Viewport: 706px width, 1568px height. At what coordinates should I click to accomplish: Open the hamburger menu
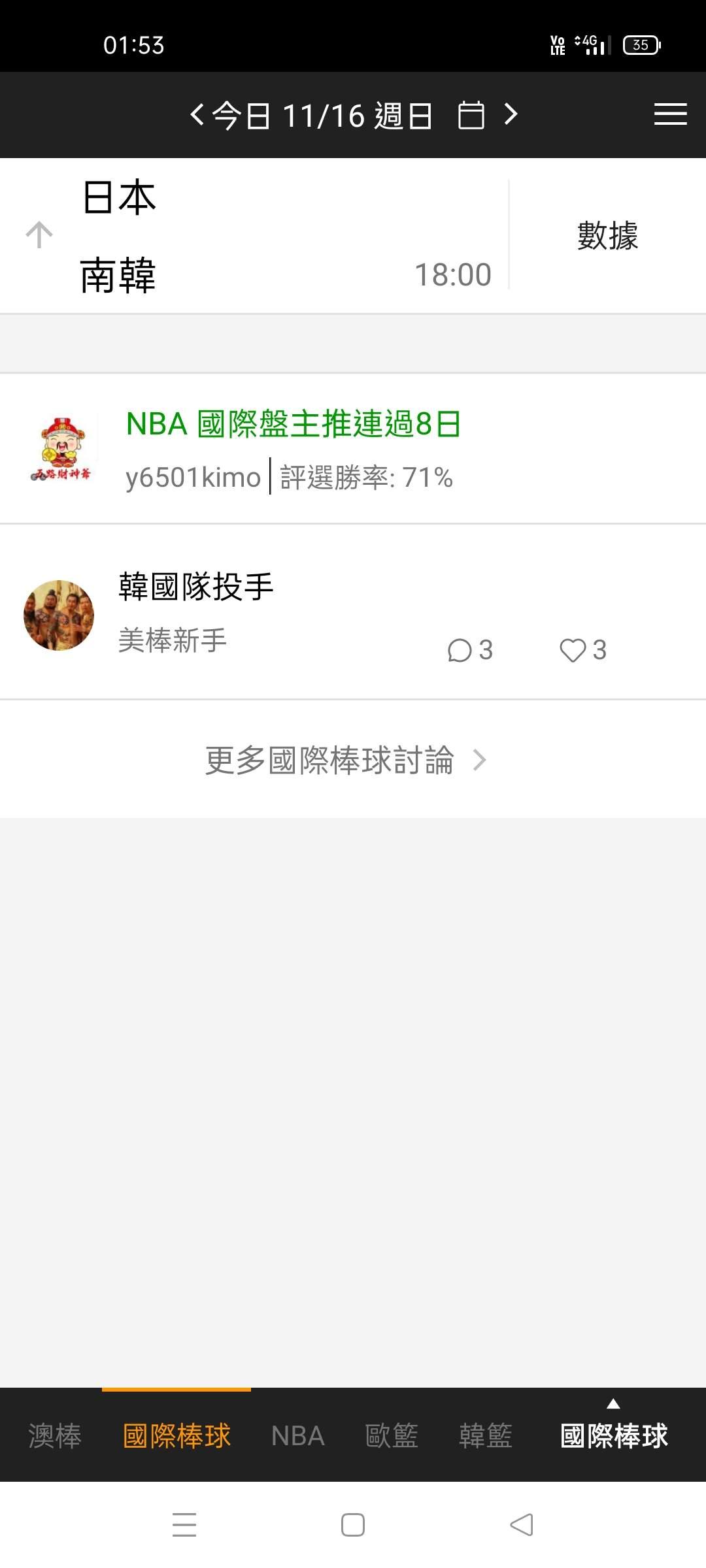[x=670, y=114]
